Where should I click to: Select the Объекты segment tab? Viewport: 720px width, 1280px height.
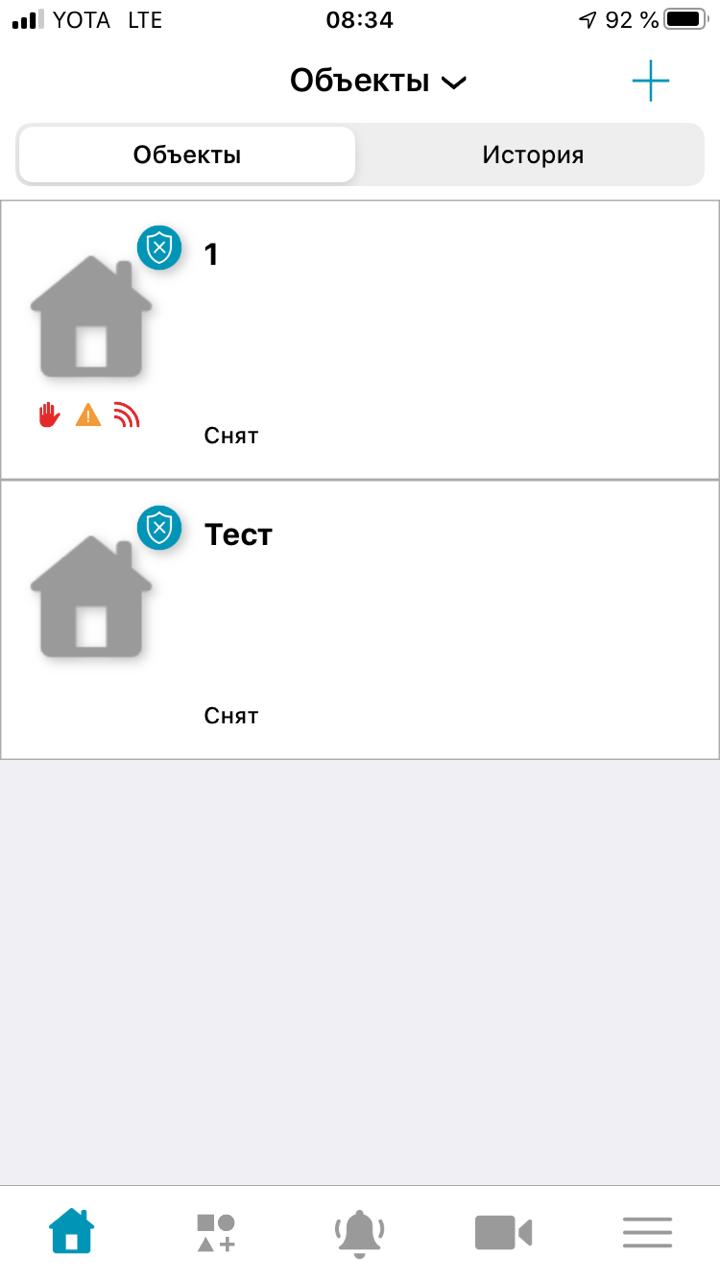tap(187, 155)
